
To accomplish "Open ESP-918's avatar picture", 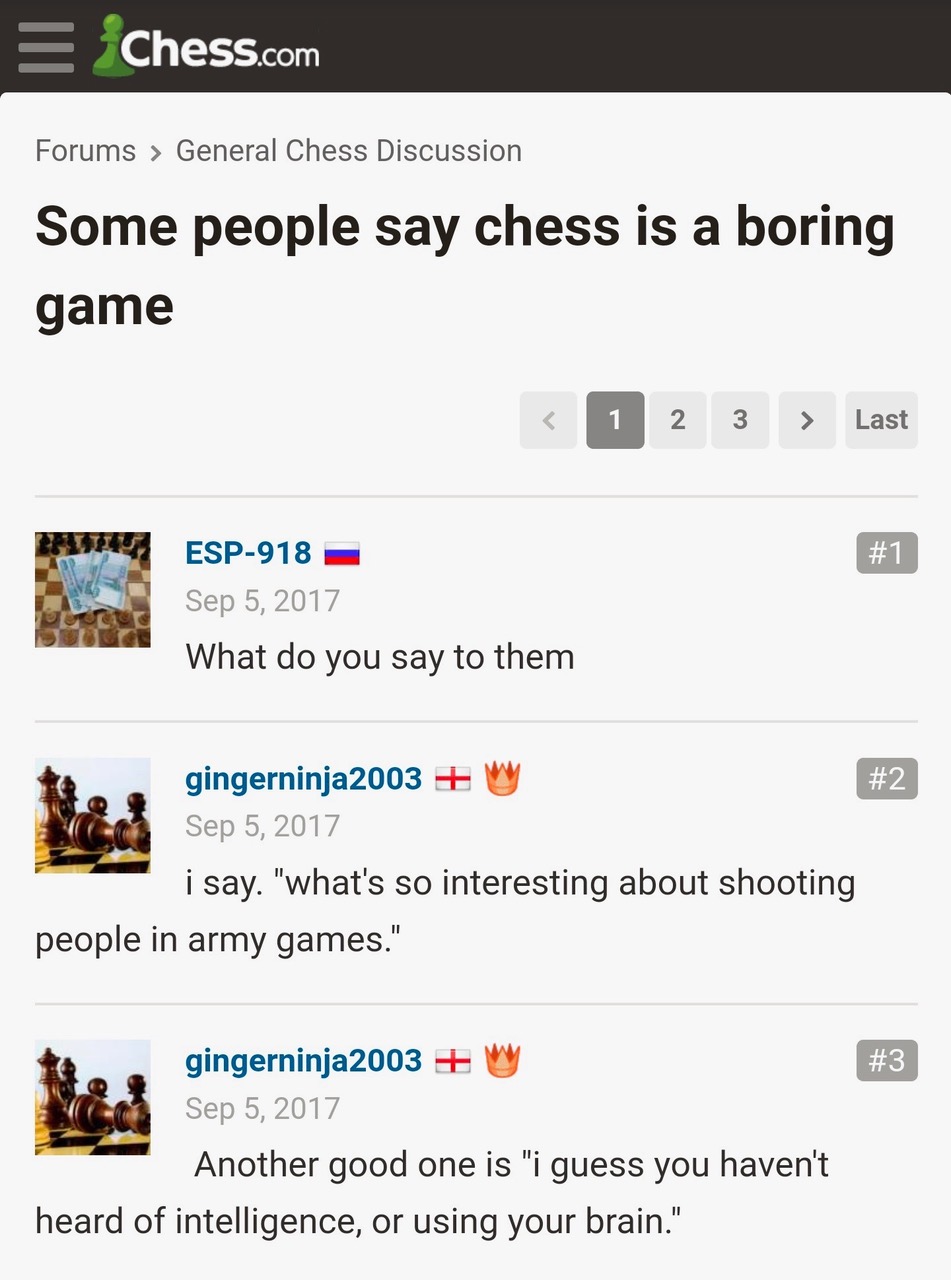I will tap(93, 589).
